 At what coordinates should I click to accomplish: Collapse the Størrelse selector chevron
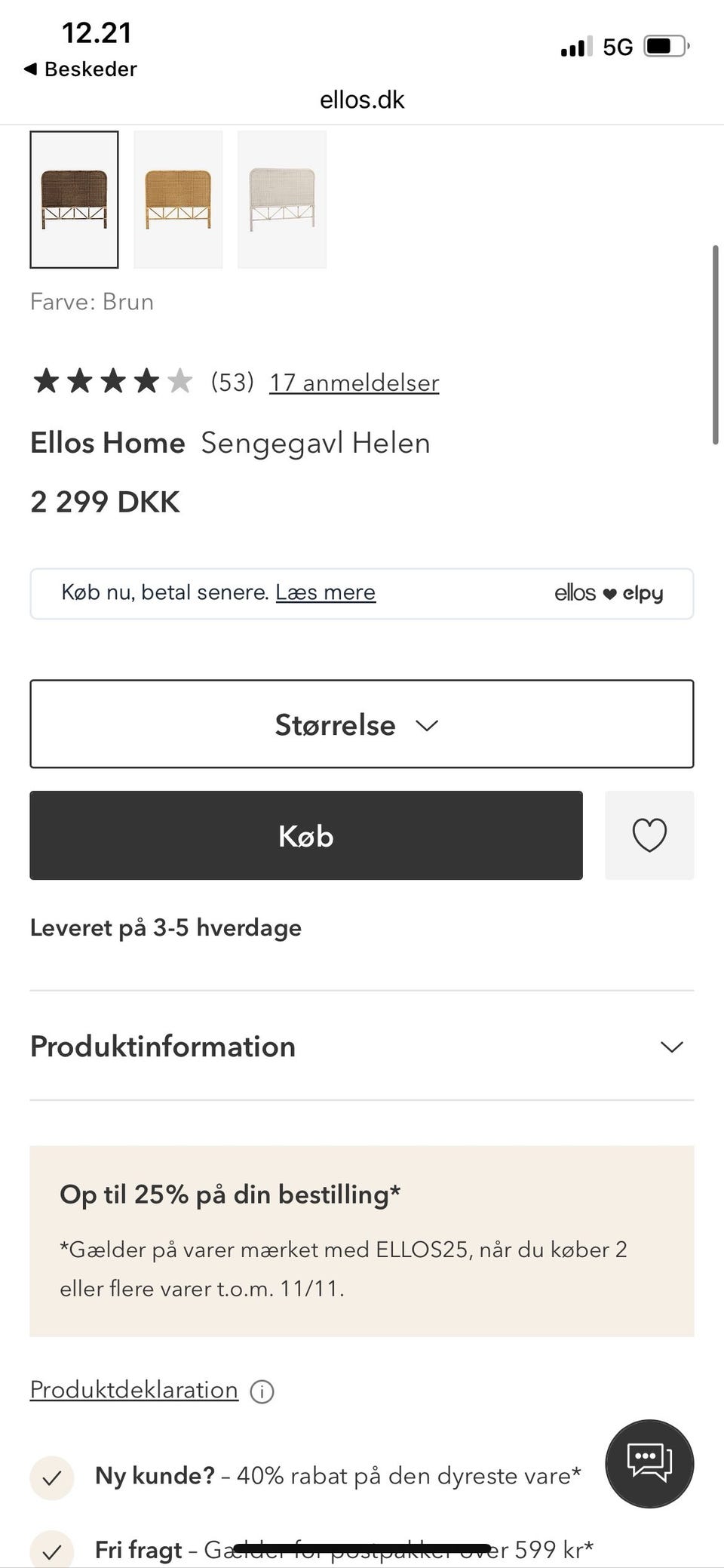point(426,725)
